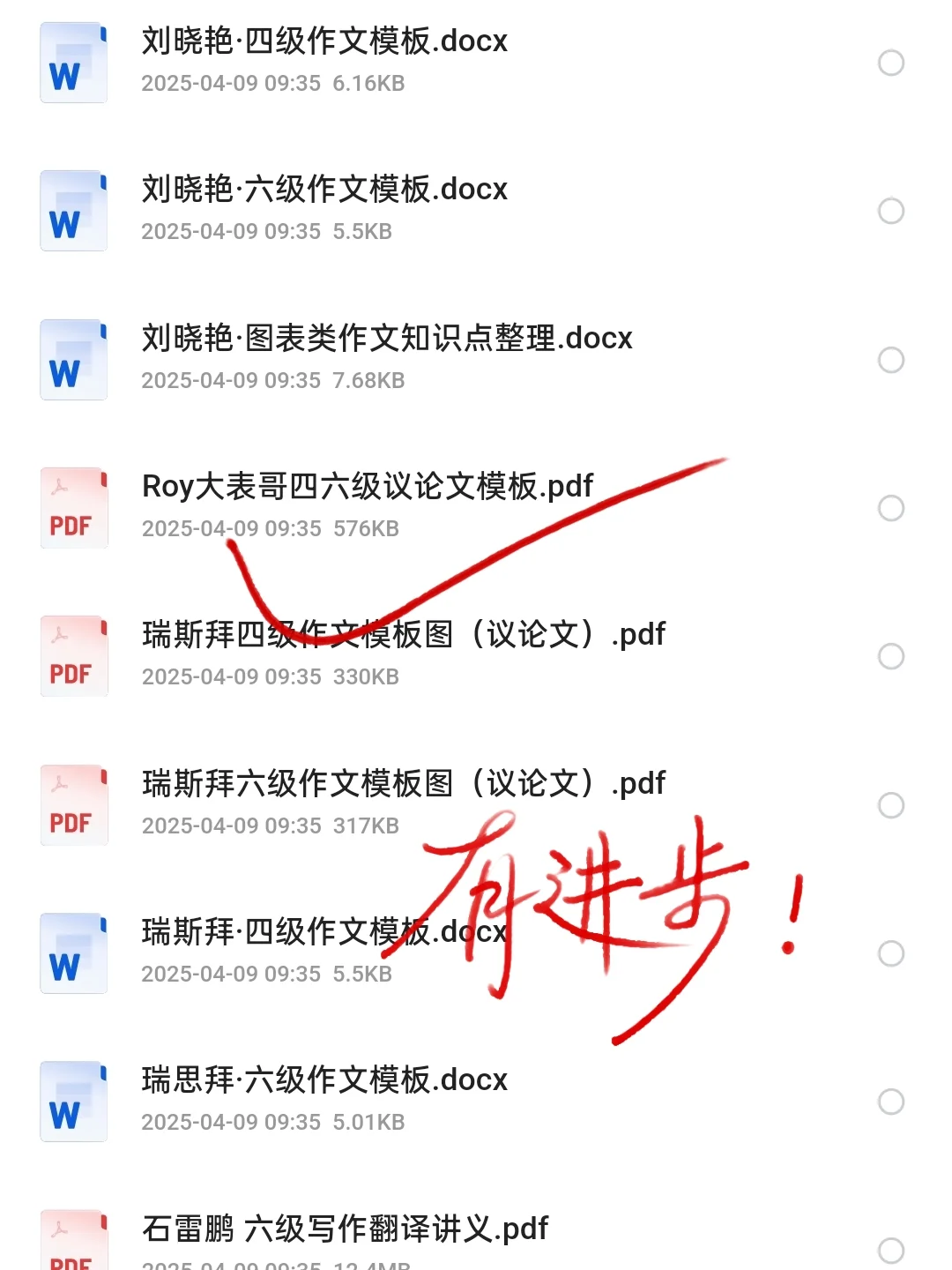Open 刘晓艳·图表类作文知识点整理.docx
This screenshot has width=952, height=1270.
pyautogui.click(x=386, y=340)
